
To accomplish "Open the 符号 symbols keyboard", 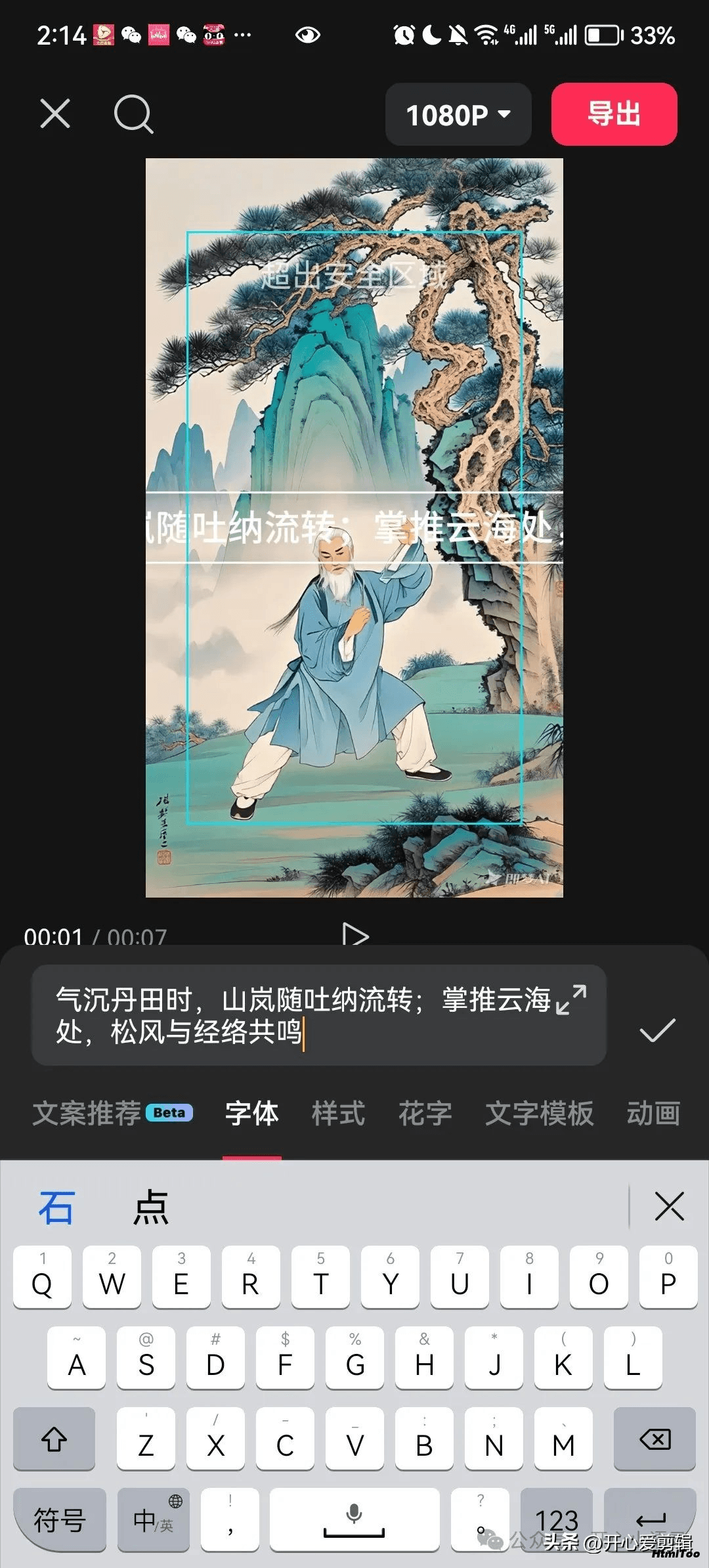I will (x=60, y=1519).
